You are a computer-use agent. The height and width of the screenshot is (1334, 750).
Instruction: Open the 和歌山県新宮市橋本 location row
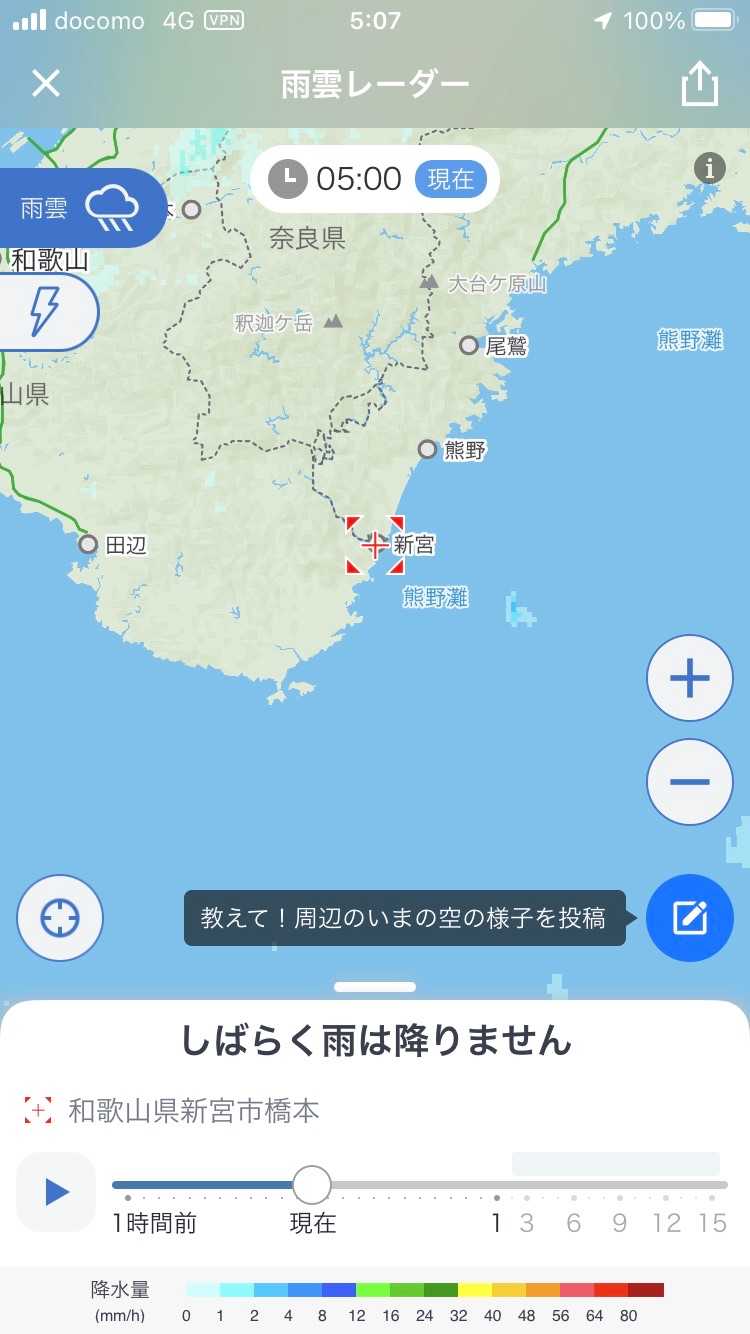tap(194, 1110)
